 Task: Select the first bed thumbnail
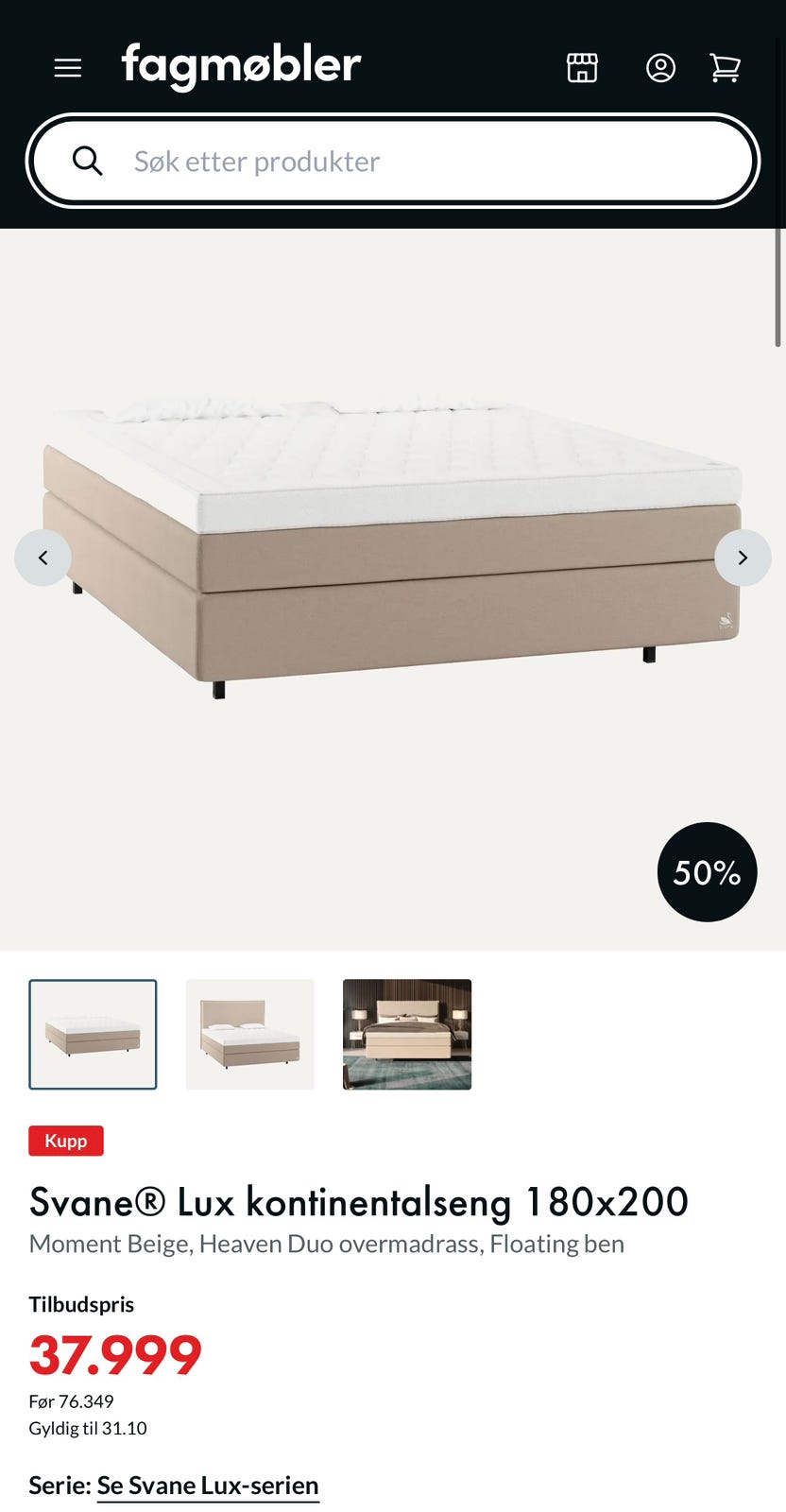(93, 1035)
